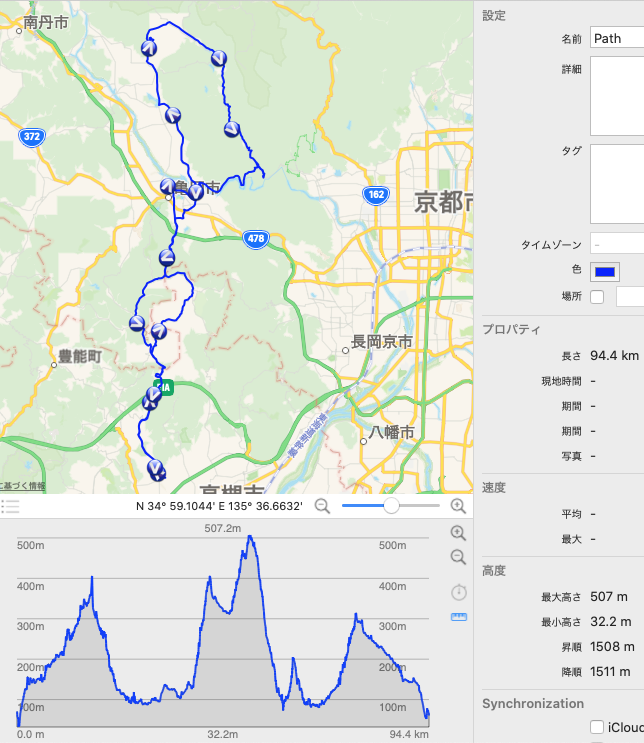
Task: Click the 場所 location text field
Action: 630,297
